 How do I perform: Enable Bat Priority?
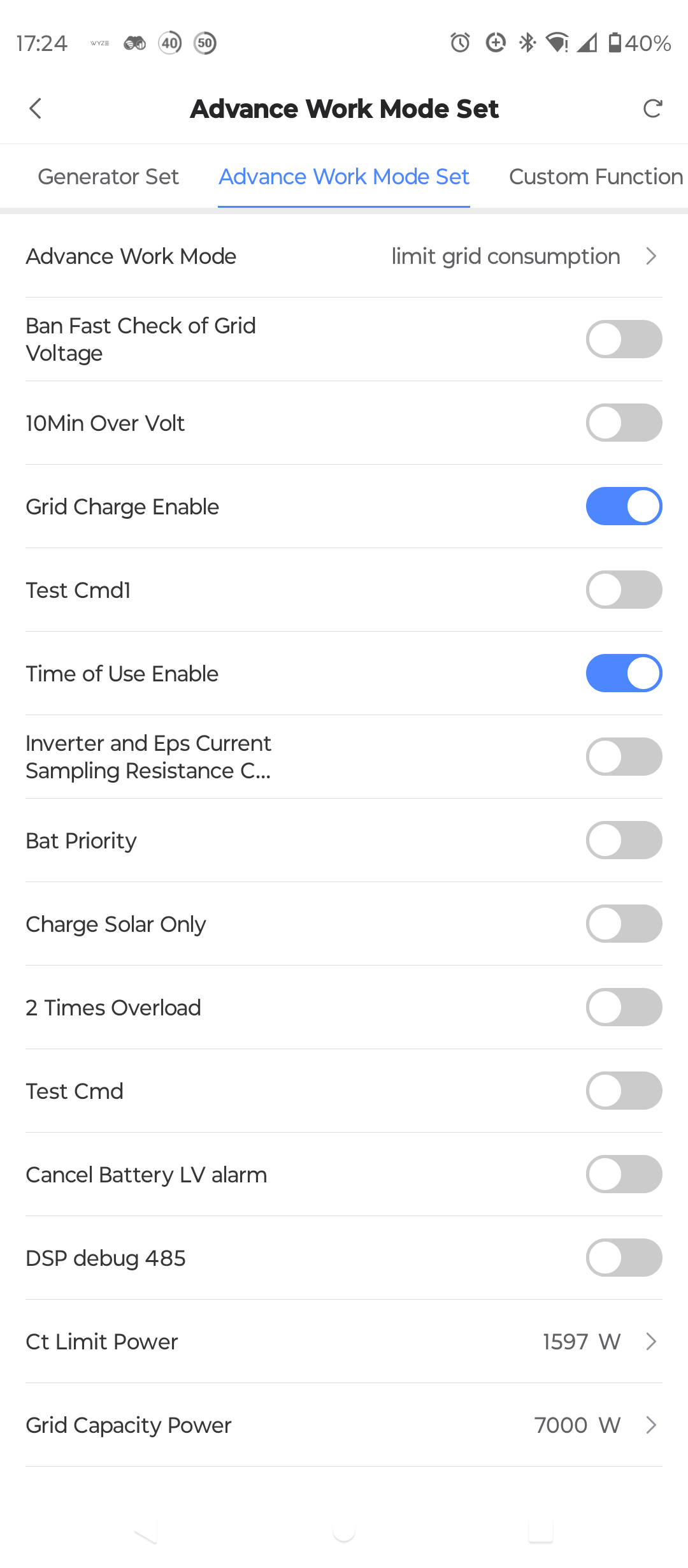click(x=624, y=840)
